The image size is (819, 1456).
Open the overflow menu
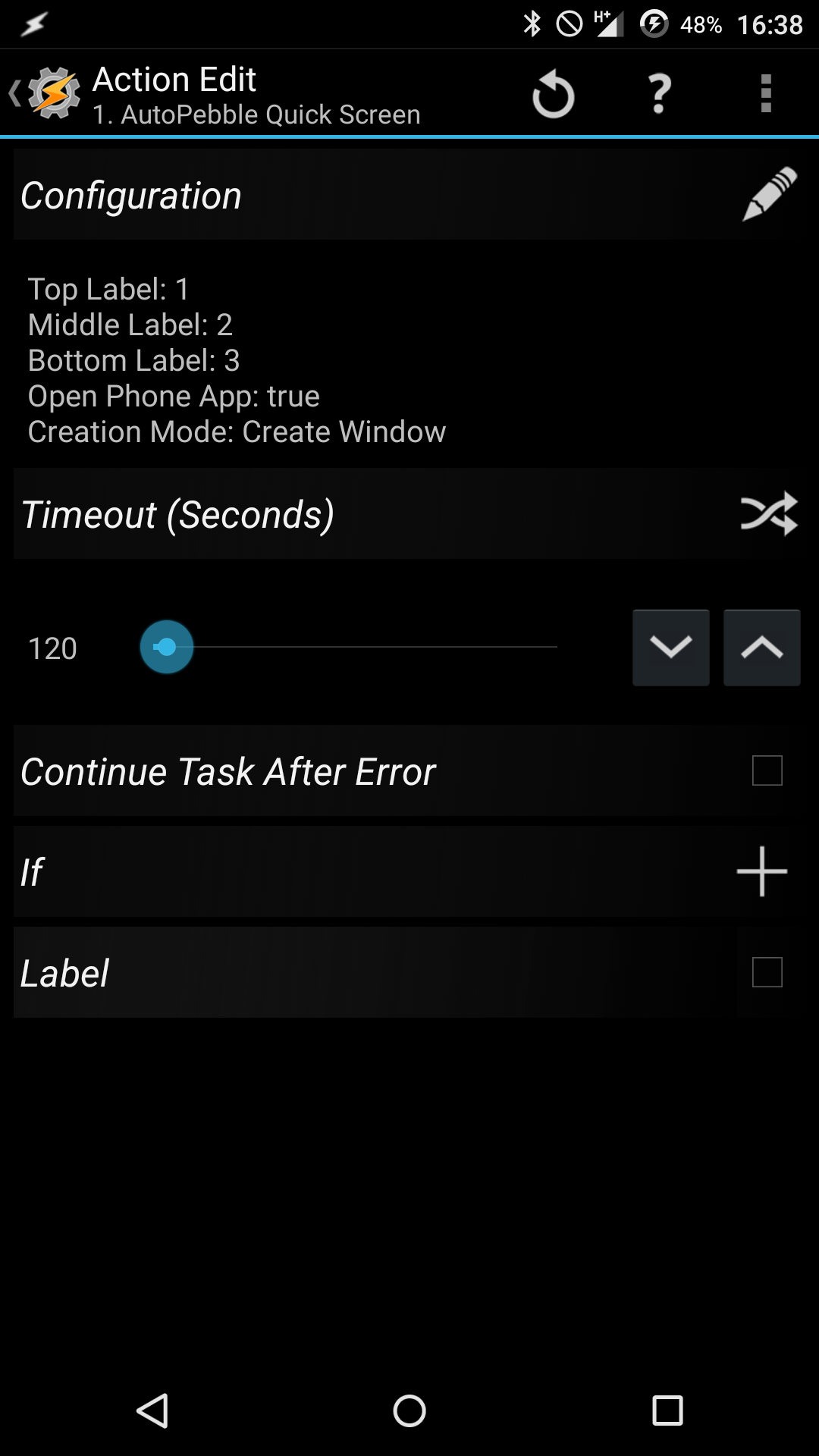766,94
